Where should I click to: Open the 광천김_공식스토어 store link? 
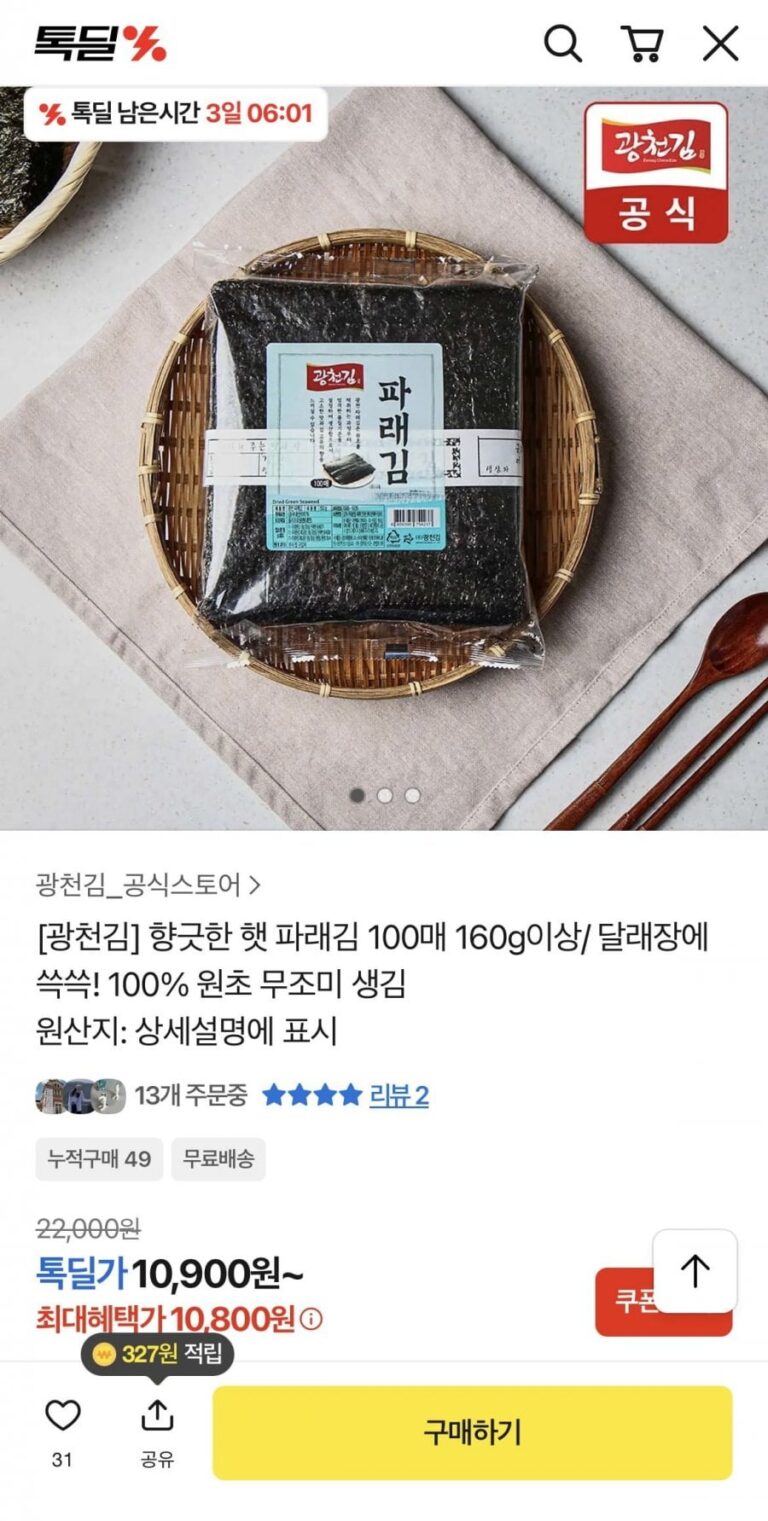[149, 884]
